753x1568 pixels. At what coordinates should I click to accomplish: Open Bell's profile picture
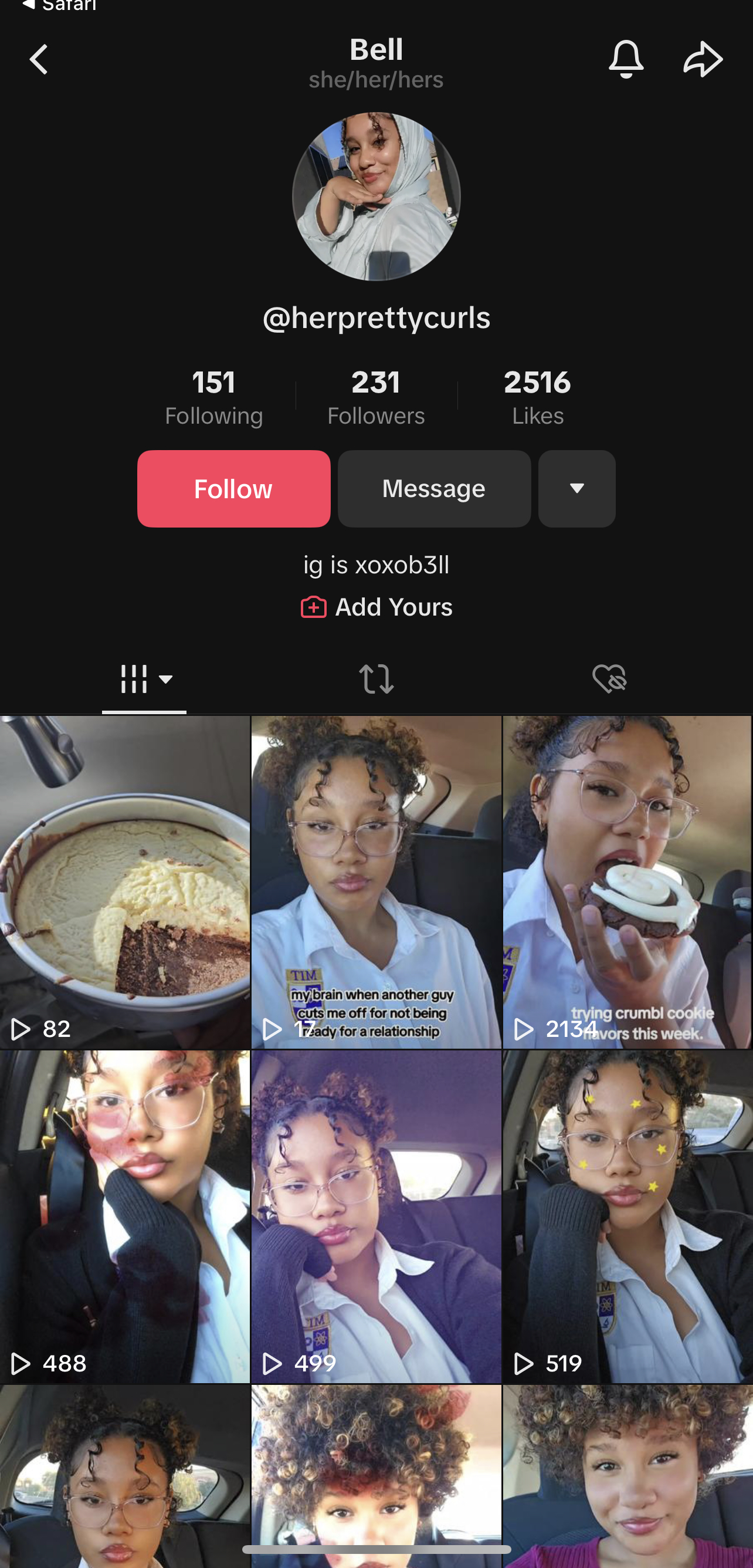(376, 197)
